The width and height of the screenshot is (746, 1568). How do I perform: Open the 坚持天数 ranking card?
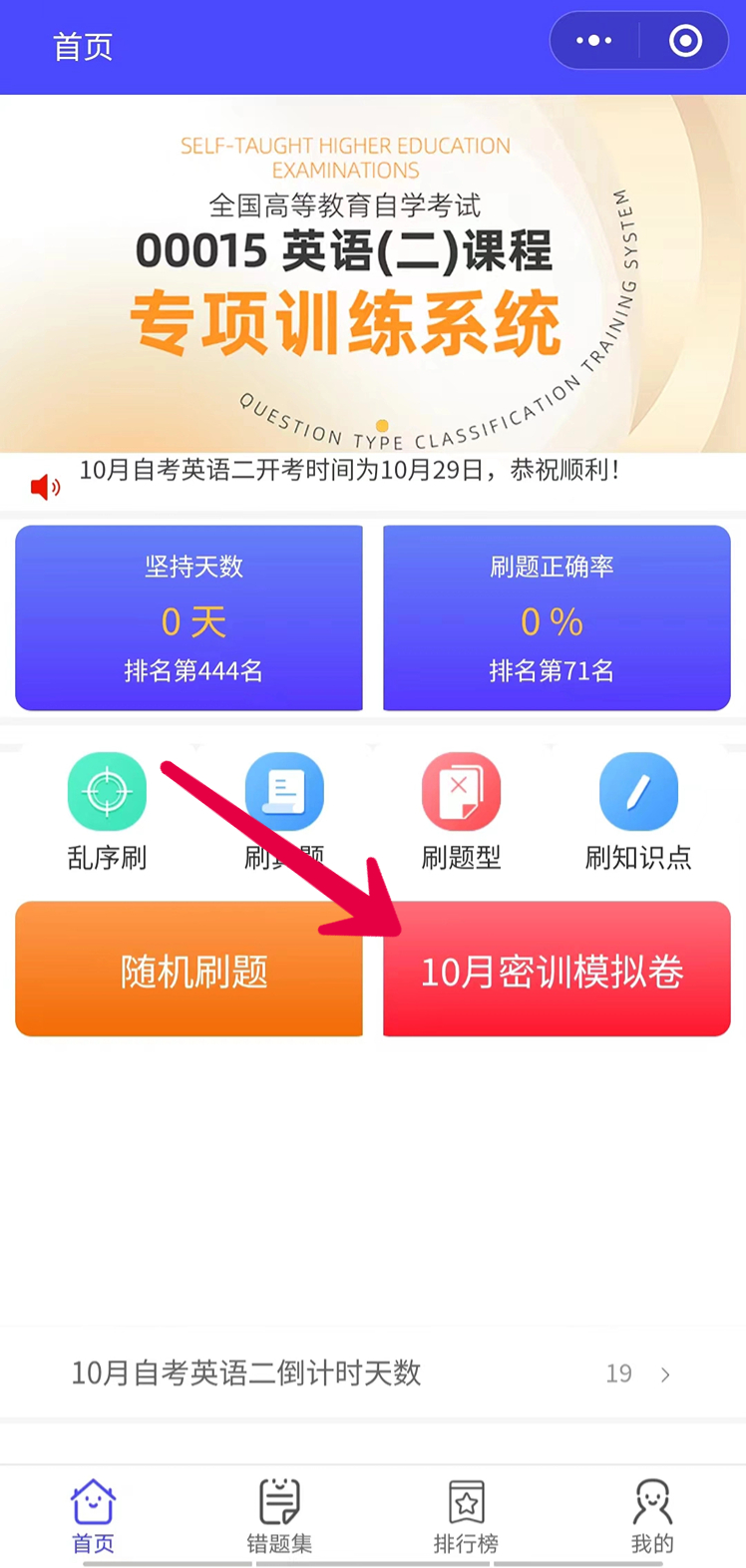click(189, 618)
